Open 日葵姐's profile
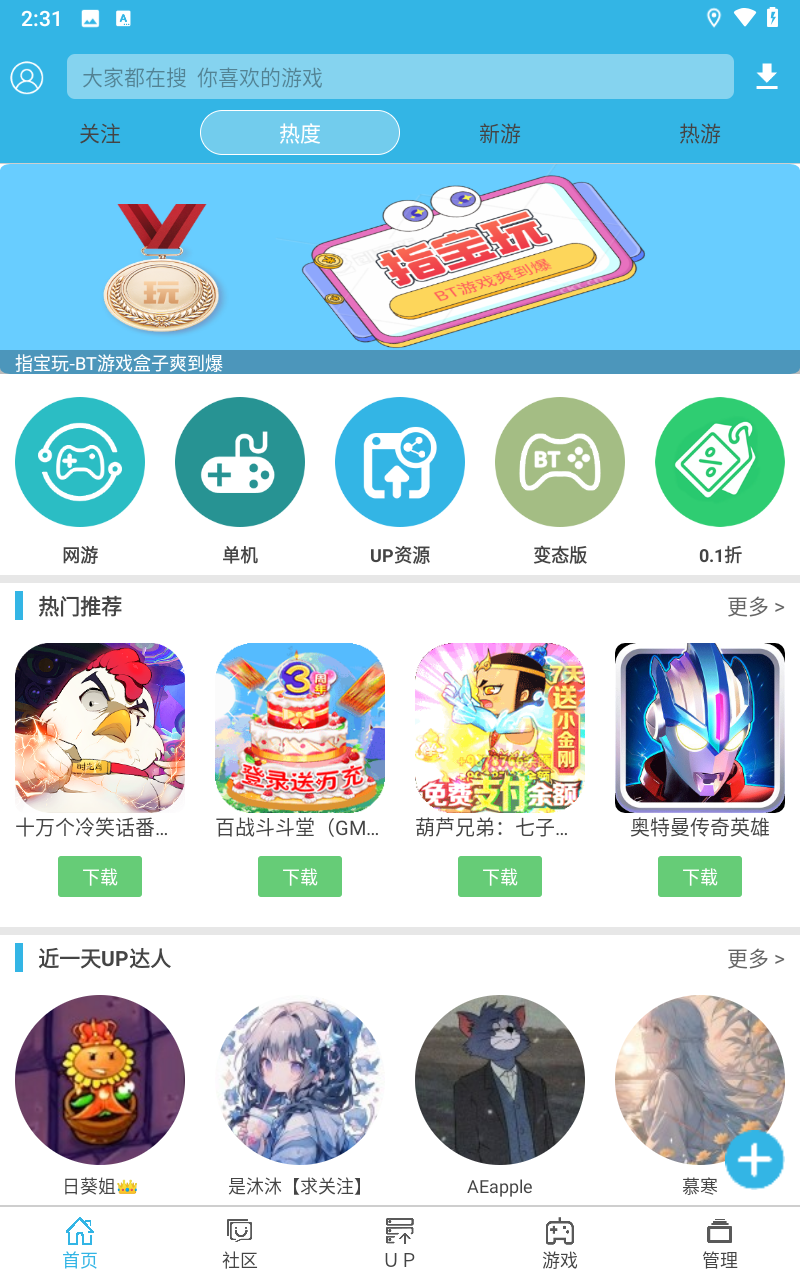 pyautogui.click(x=100, y=1080)
